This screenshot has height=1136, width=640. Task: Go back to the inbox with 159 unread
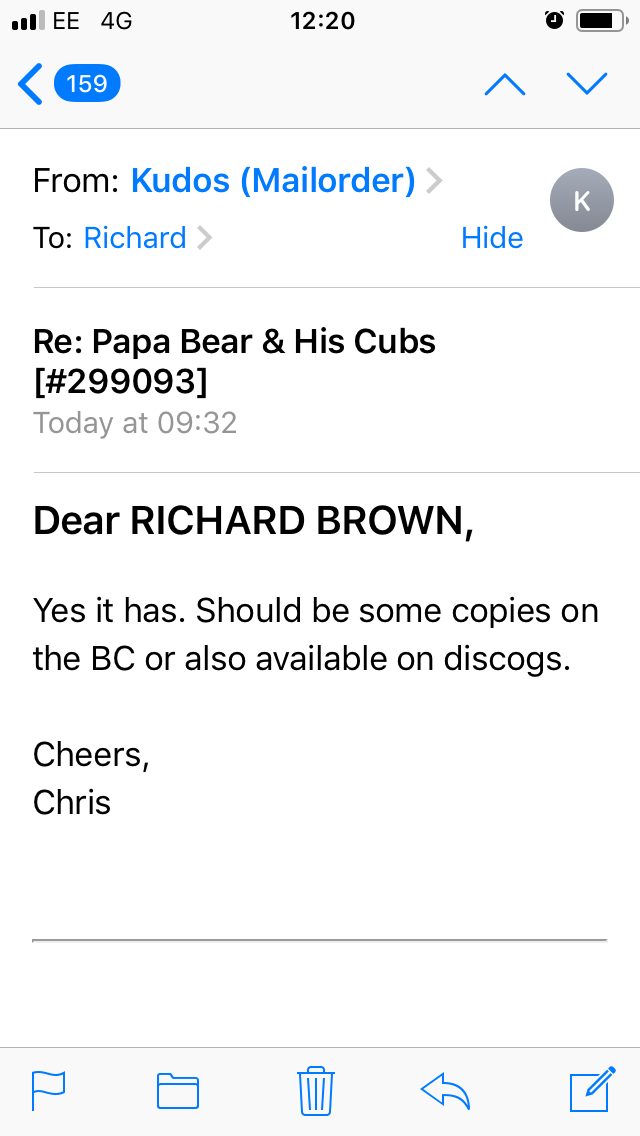pos(68,84)
